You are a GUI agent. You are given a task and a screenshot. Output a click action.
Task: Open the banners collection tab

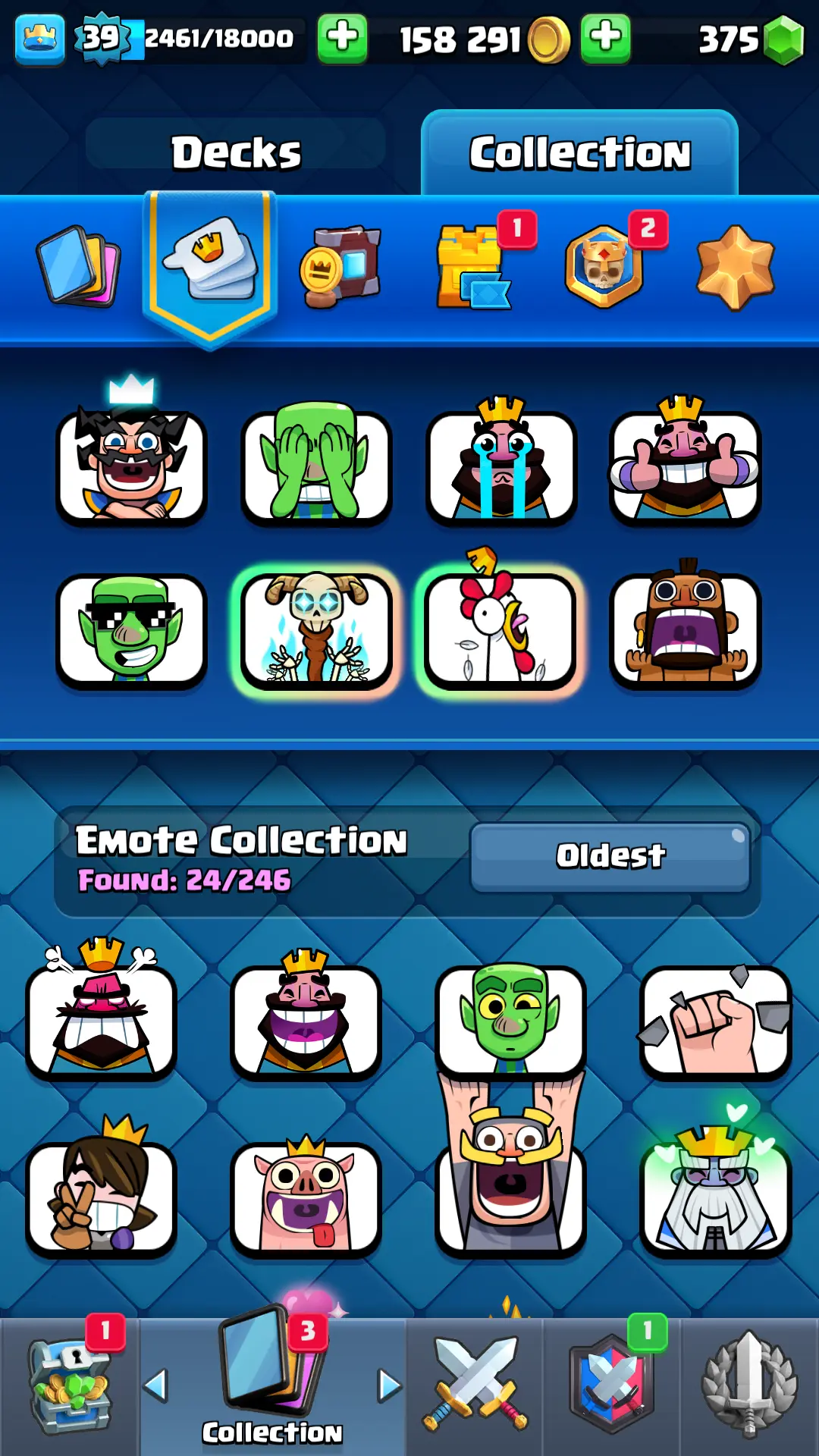[x=340, y=265]
